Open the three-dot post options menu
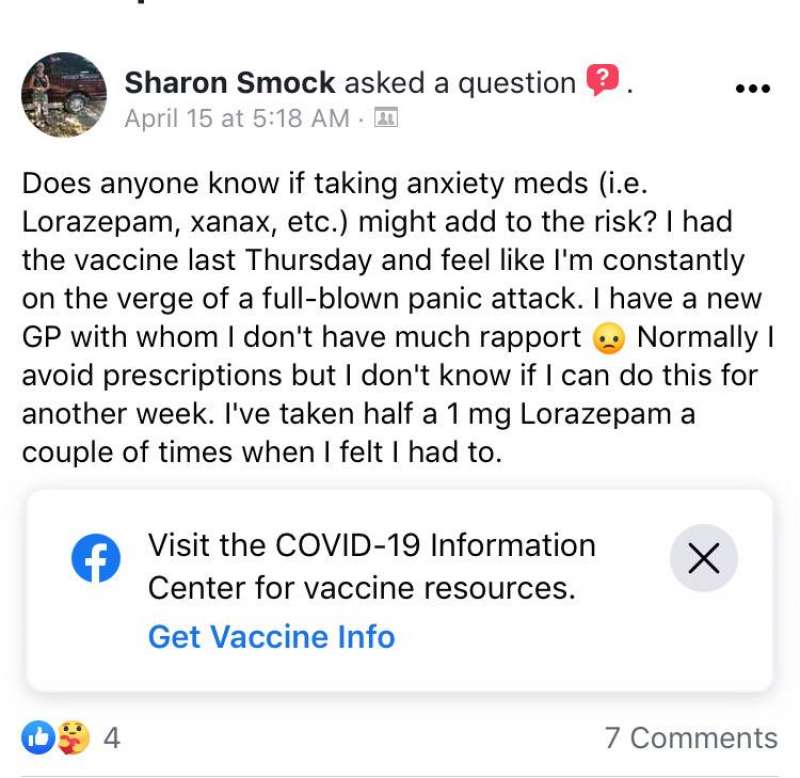This screenshot has width=800, height=778. tap(753, 89)
